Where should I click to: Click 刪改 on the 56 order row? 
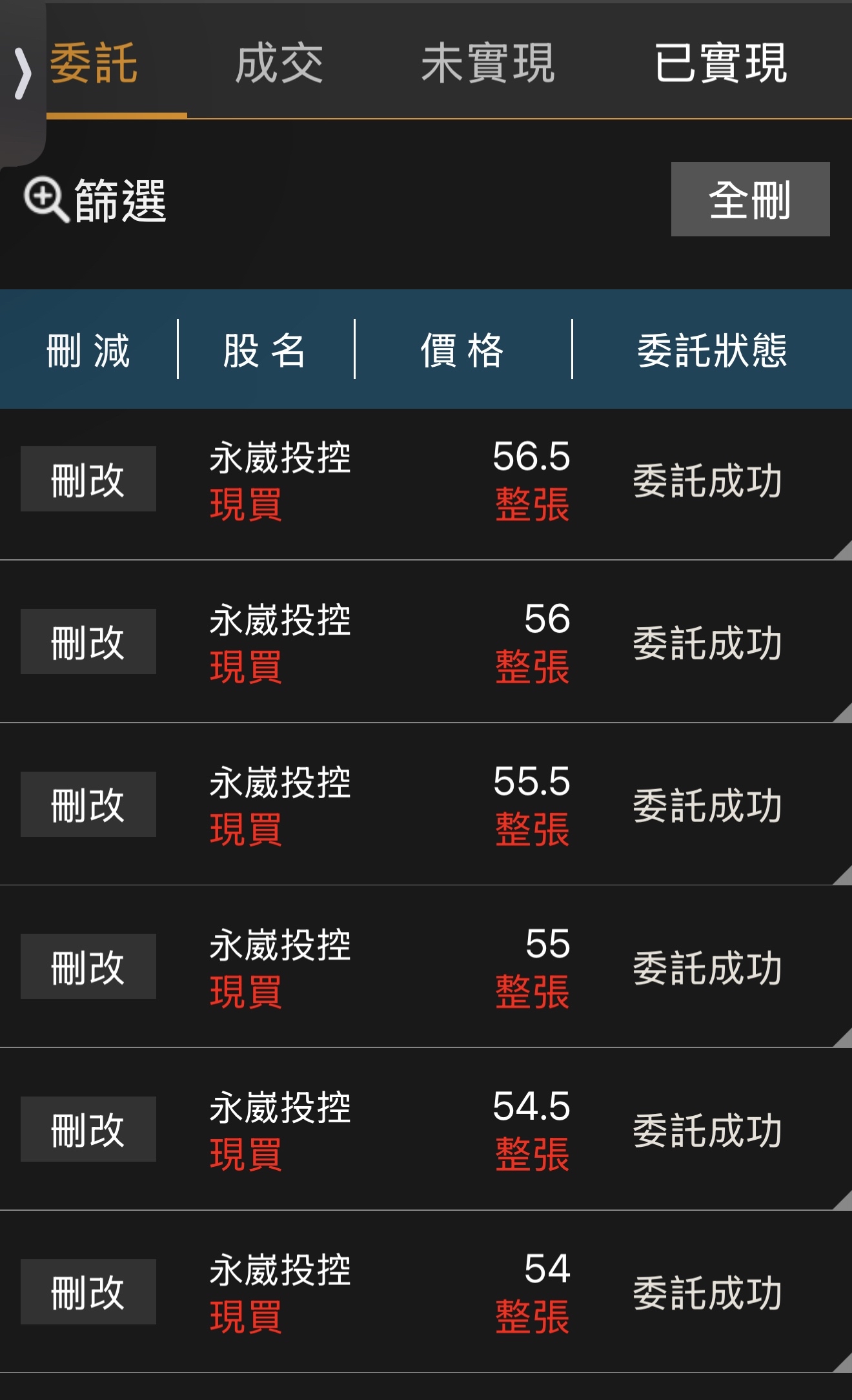(87, 643)
